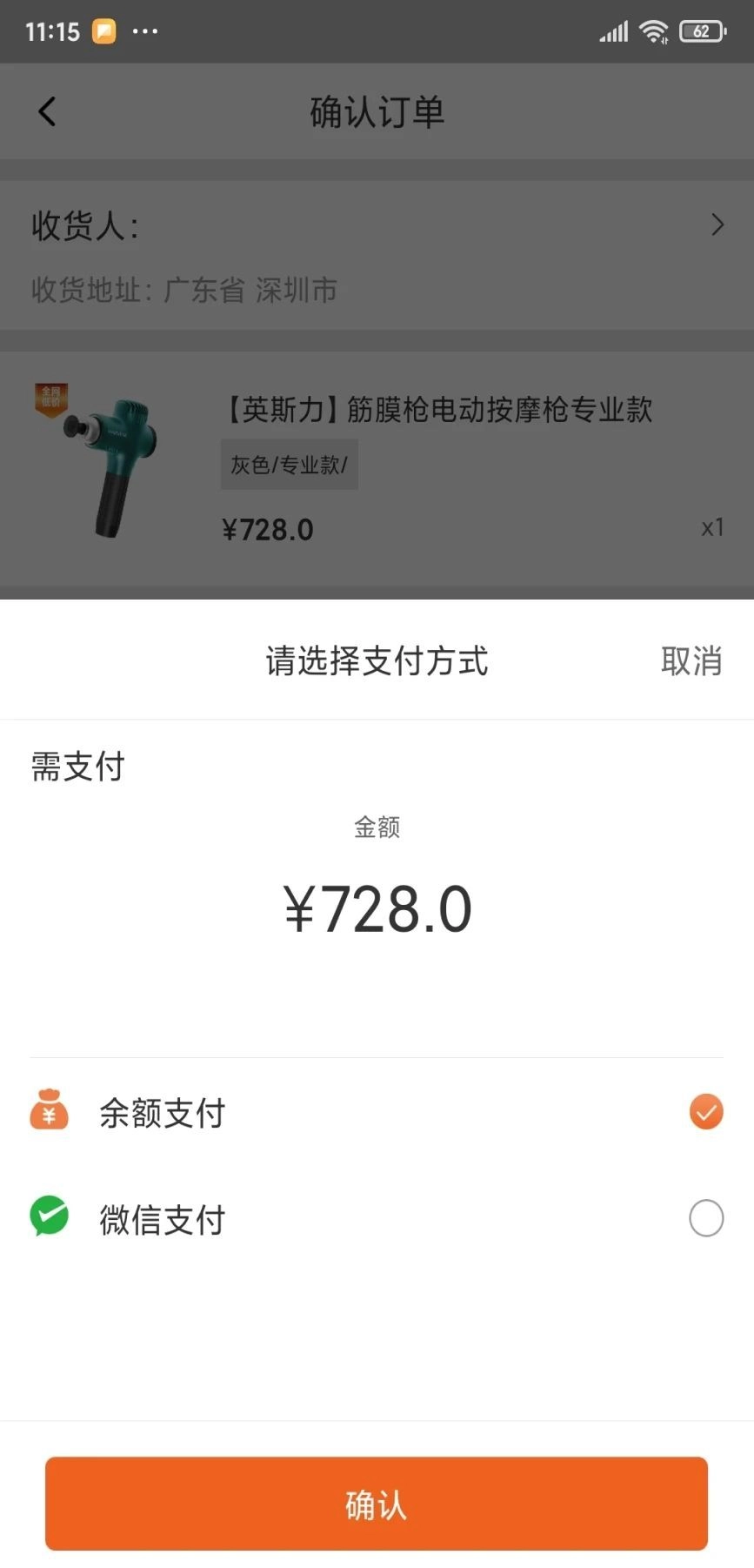The width and height of the screenshot is (754, 1568).
Task: Select the balance payment money bag icon
Action: 50,1111
